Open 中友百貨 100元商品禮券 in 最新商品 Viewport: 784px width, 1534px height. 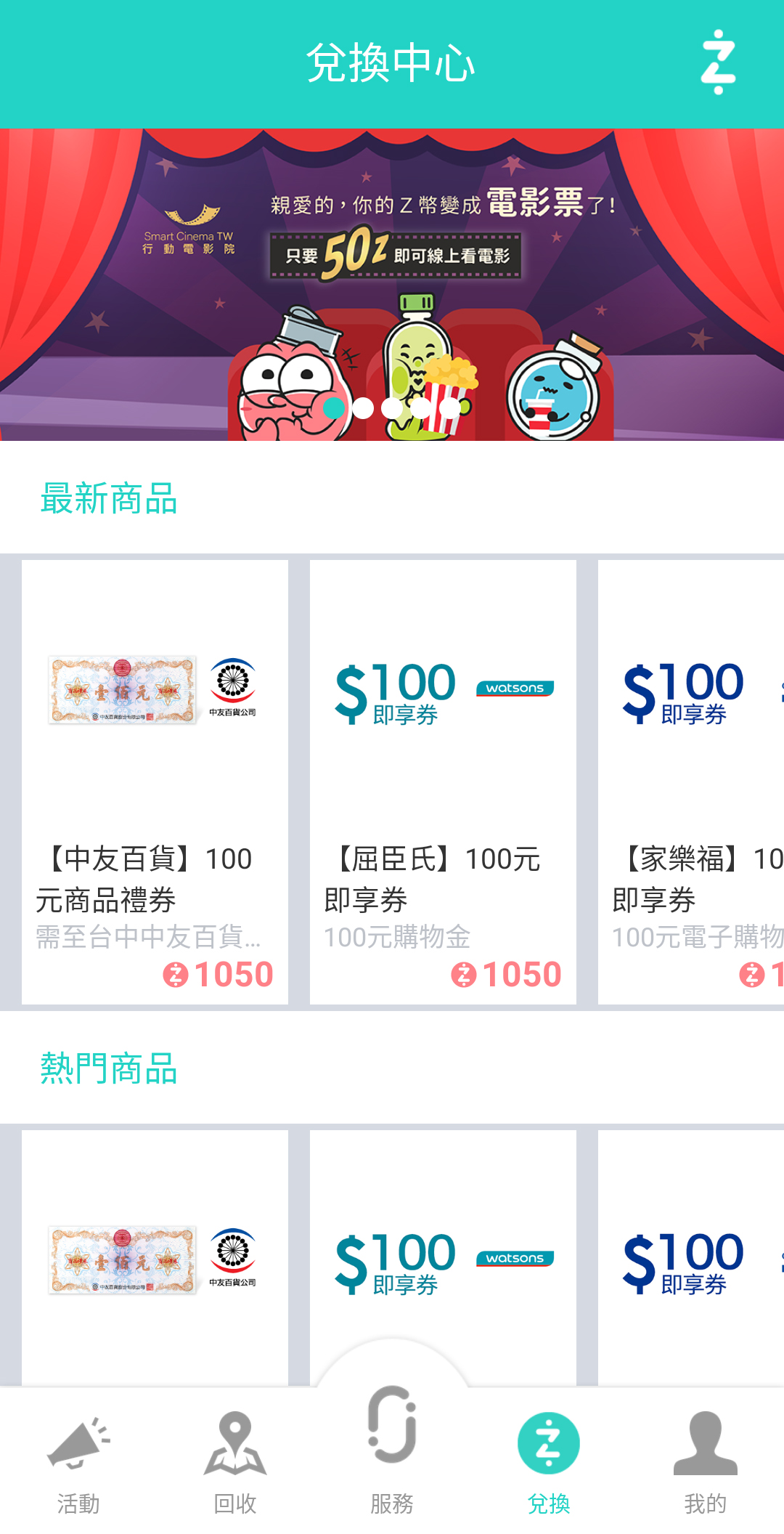tap(155, 782)
